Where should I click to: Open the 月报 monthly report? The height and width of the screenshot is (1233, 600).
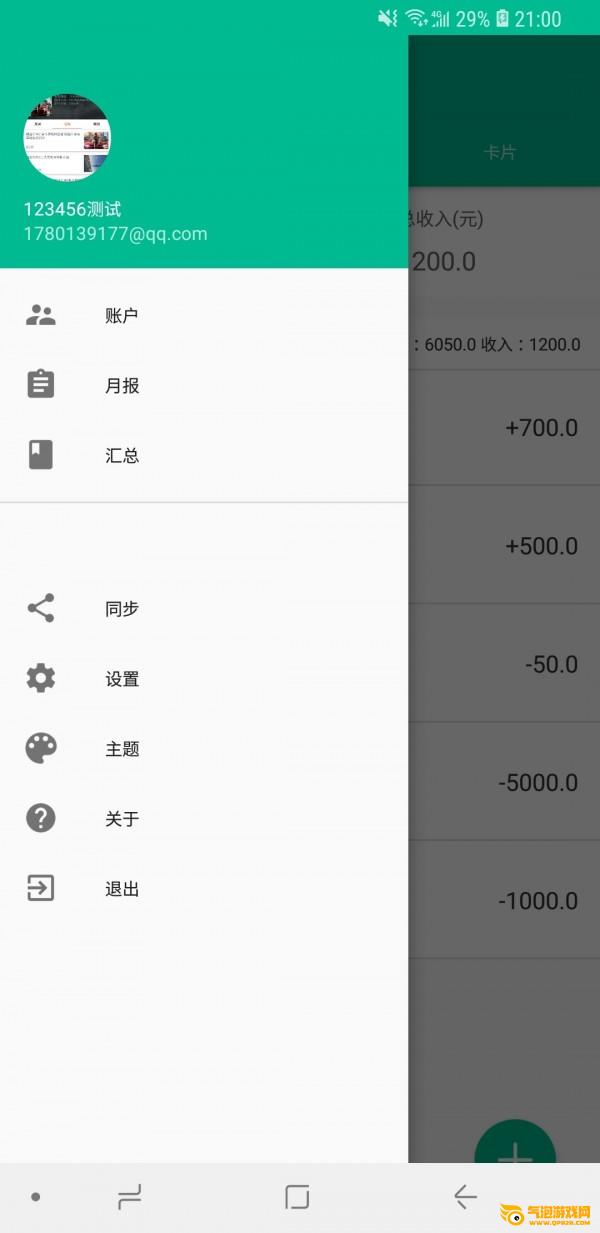pos(204,386)
